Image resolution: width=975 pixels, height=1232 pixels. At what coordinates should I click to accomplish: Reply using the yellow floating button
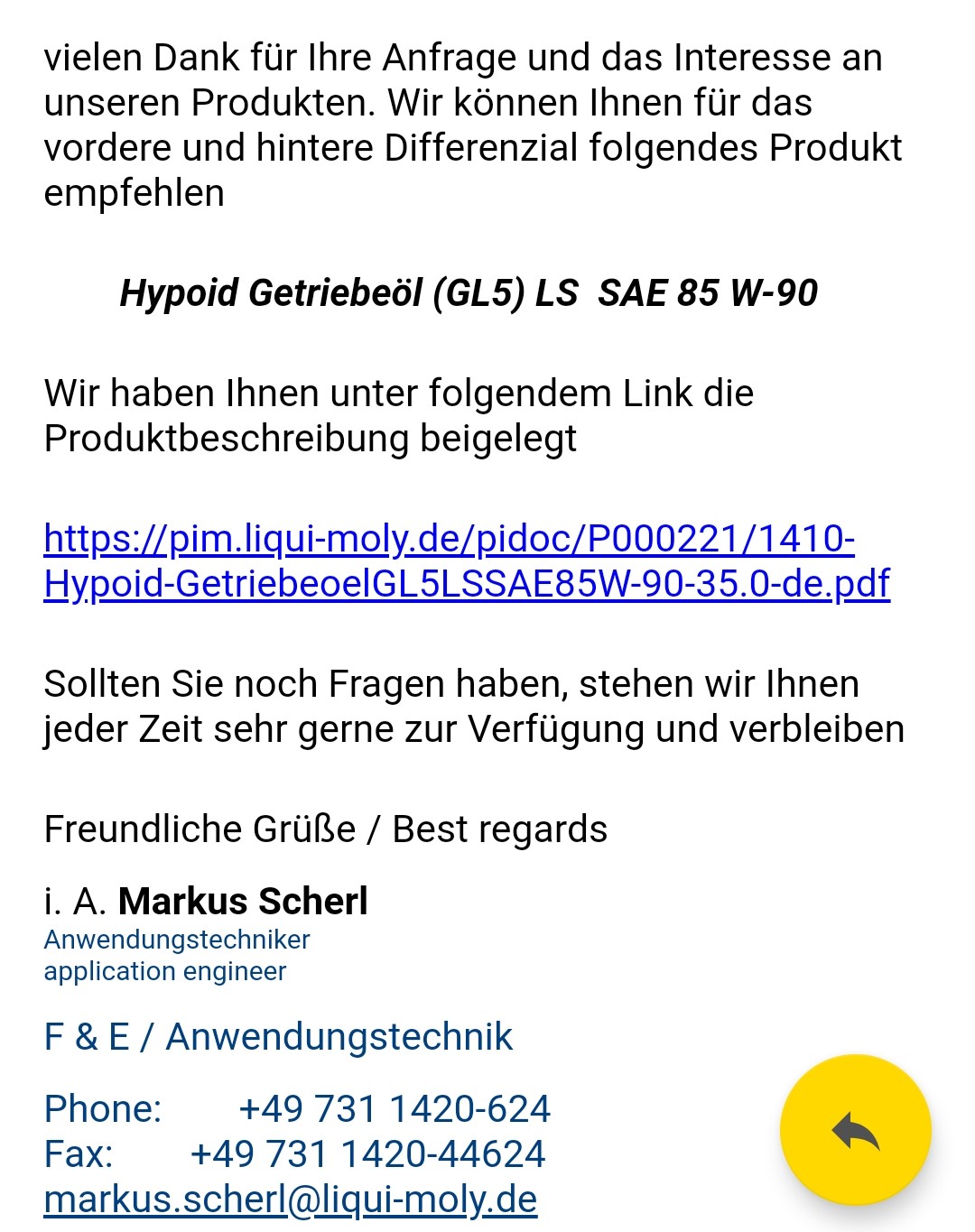coord(855,1129)
